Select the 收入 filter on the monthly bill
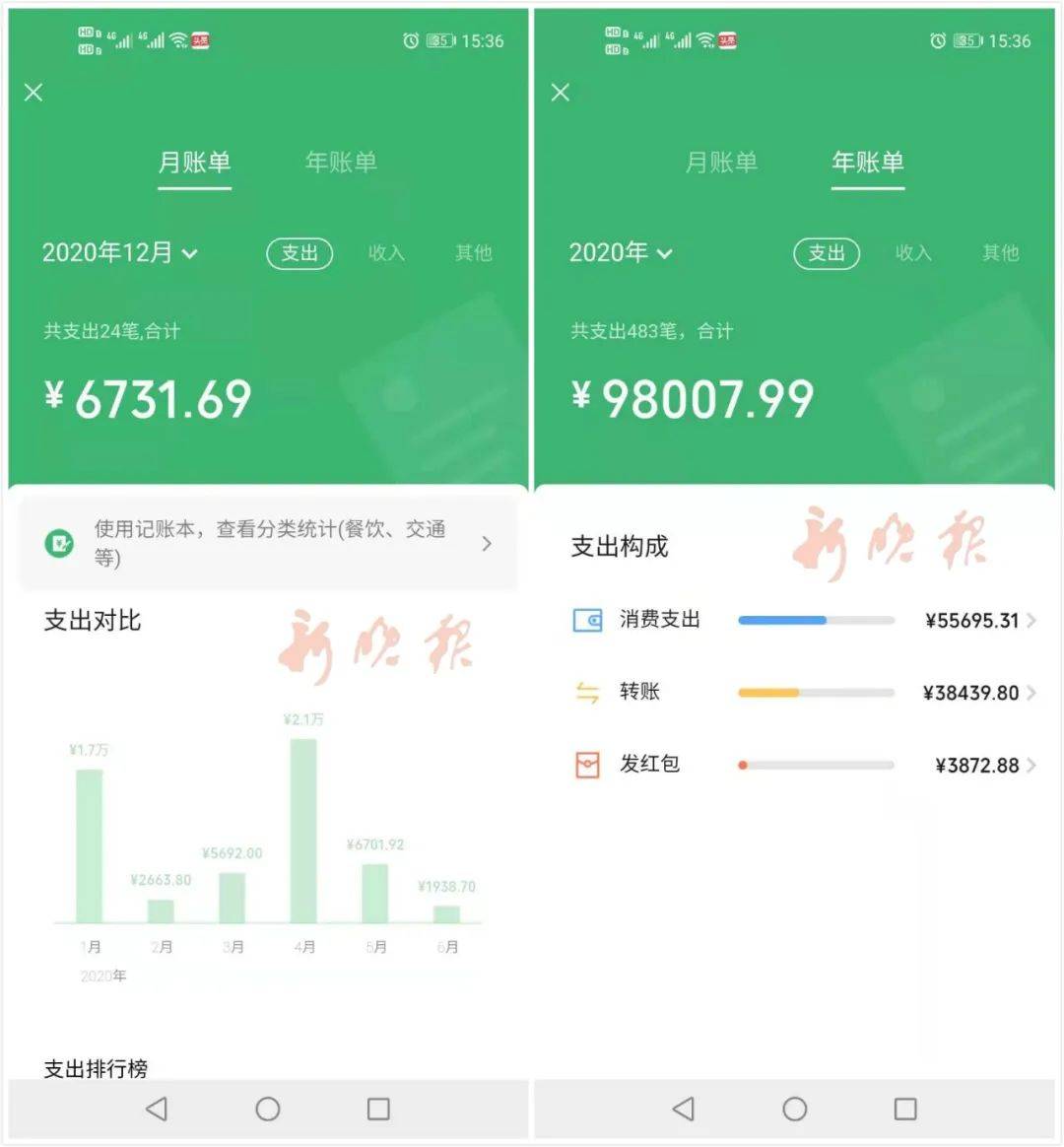Viewport: 1064px width, 1147px height. click(386, 253)
